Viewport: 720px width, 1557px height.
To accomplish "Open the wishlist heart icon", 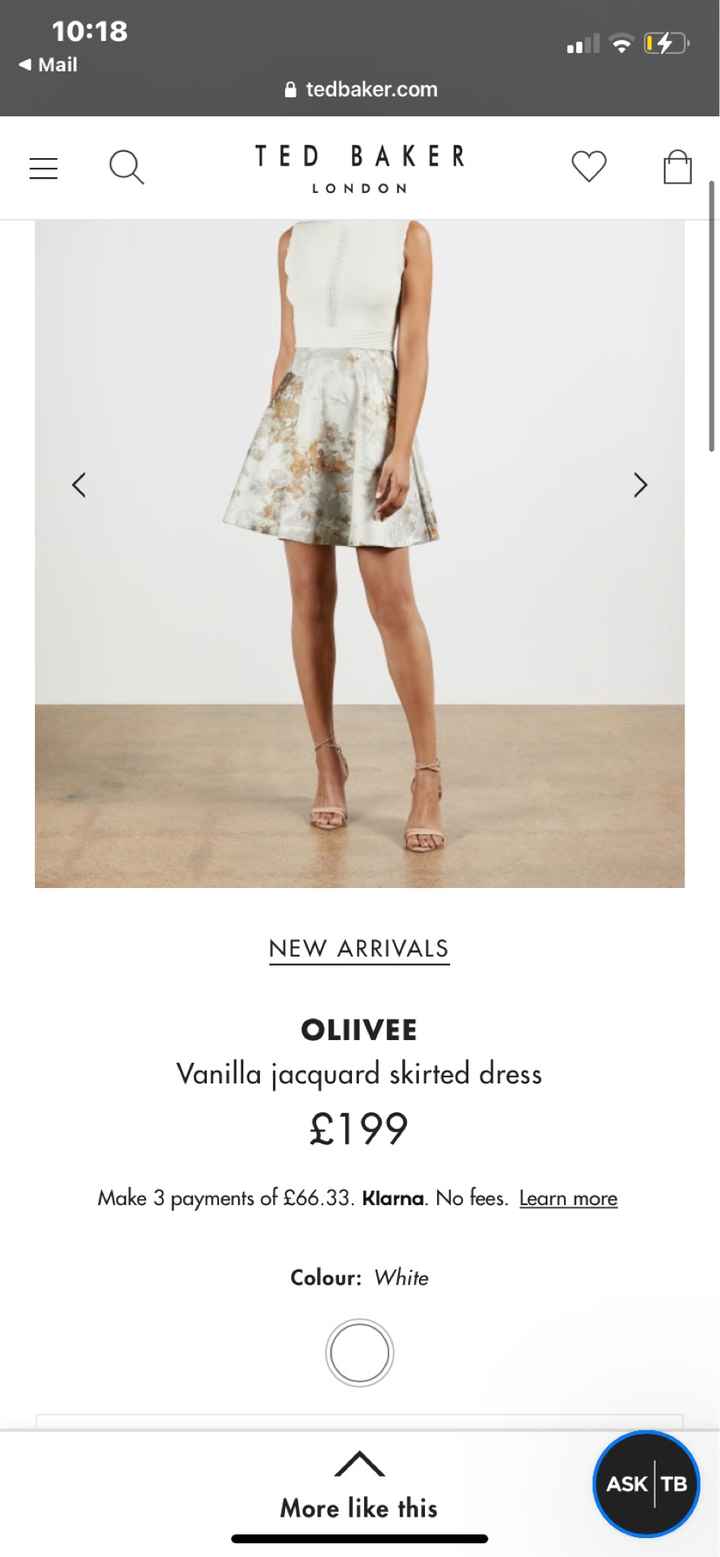I will point(588,166).
